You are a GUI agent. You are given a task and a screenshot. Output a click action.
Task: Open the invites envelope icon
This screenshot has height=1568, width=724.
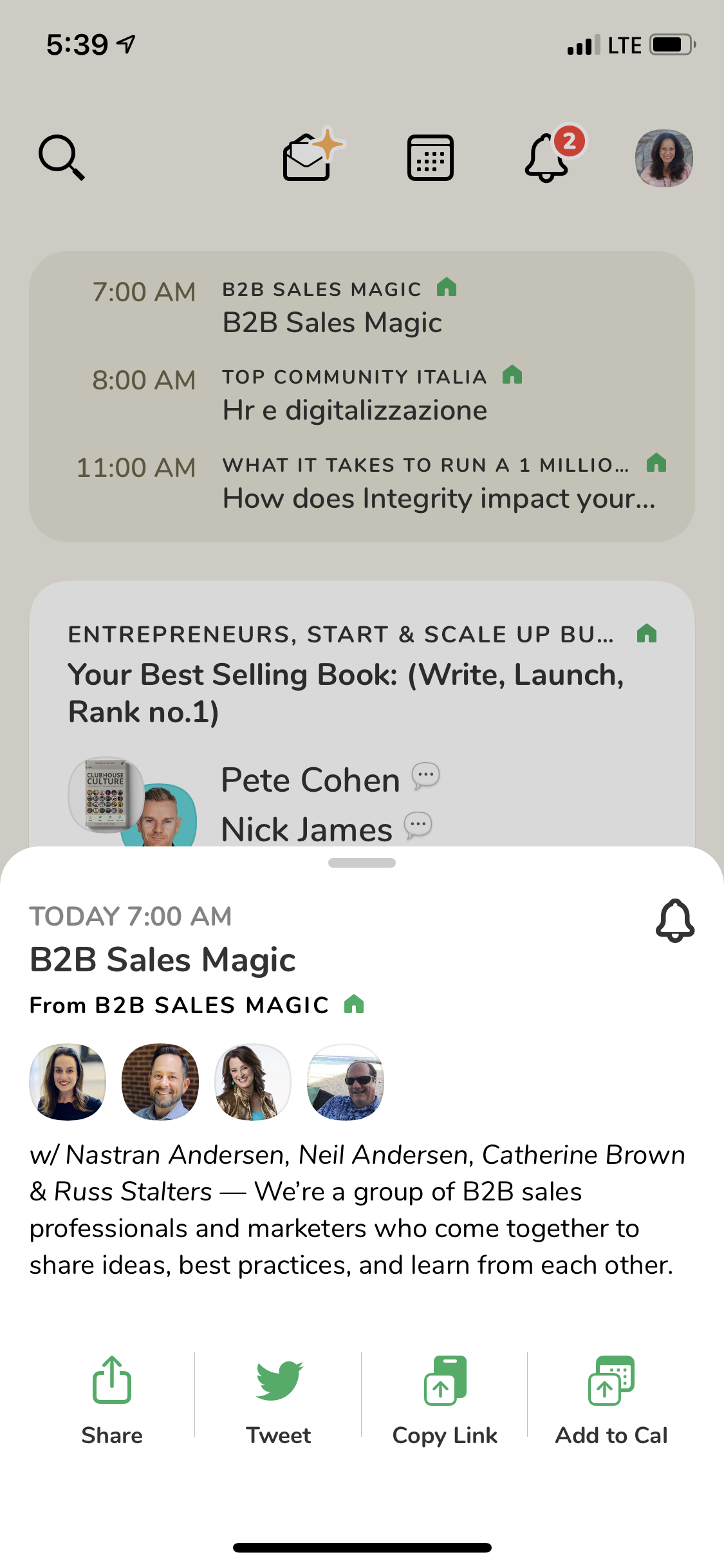click(310, 157)
